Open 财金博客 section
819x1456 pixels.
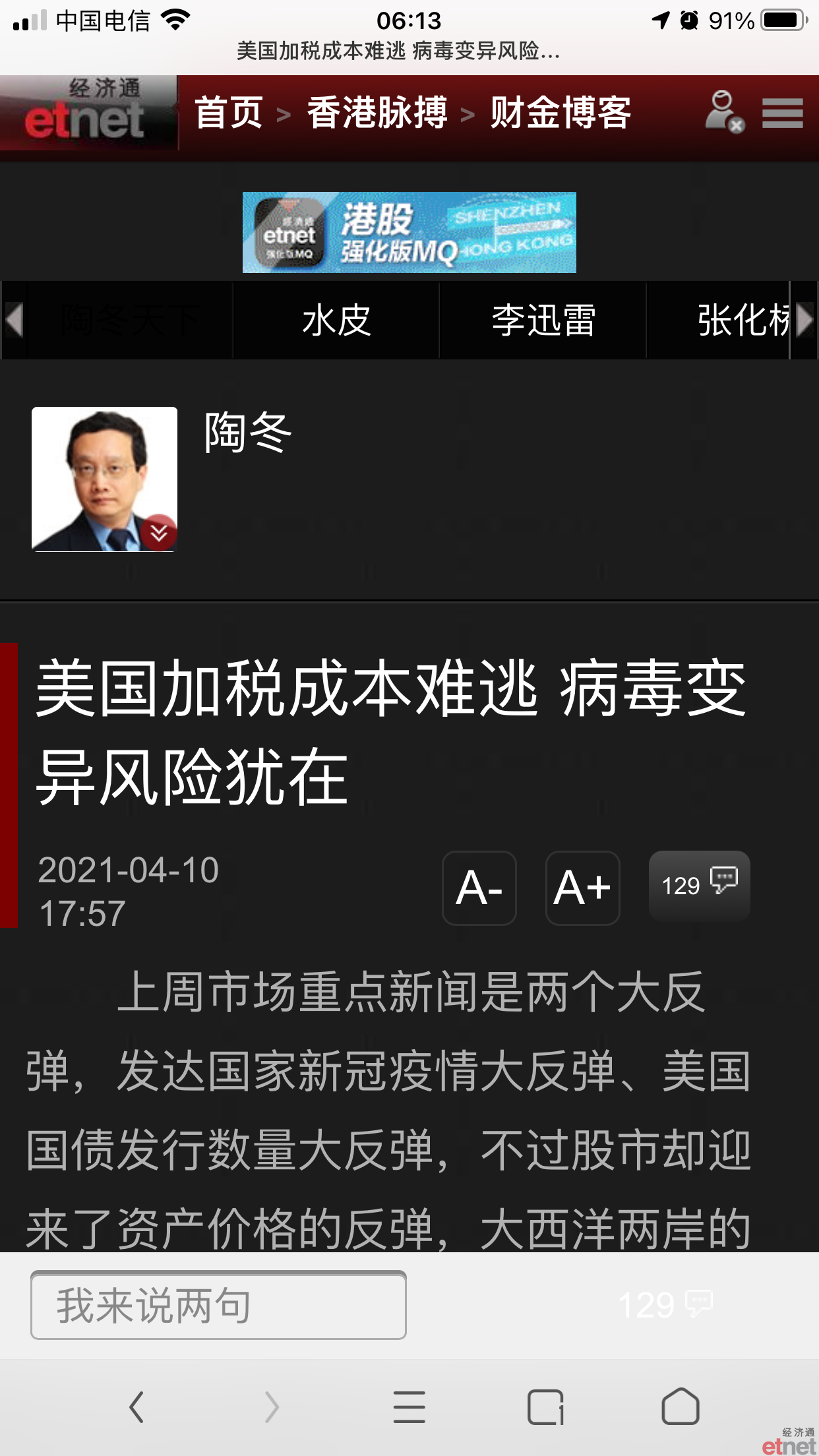point(561,113)
